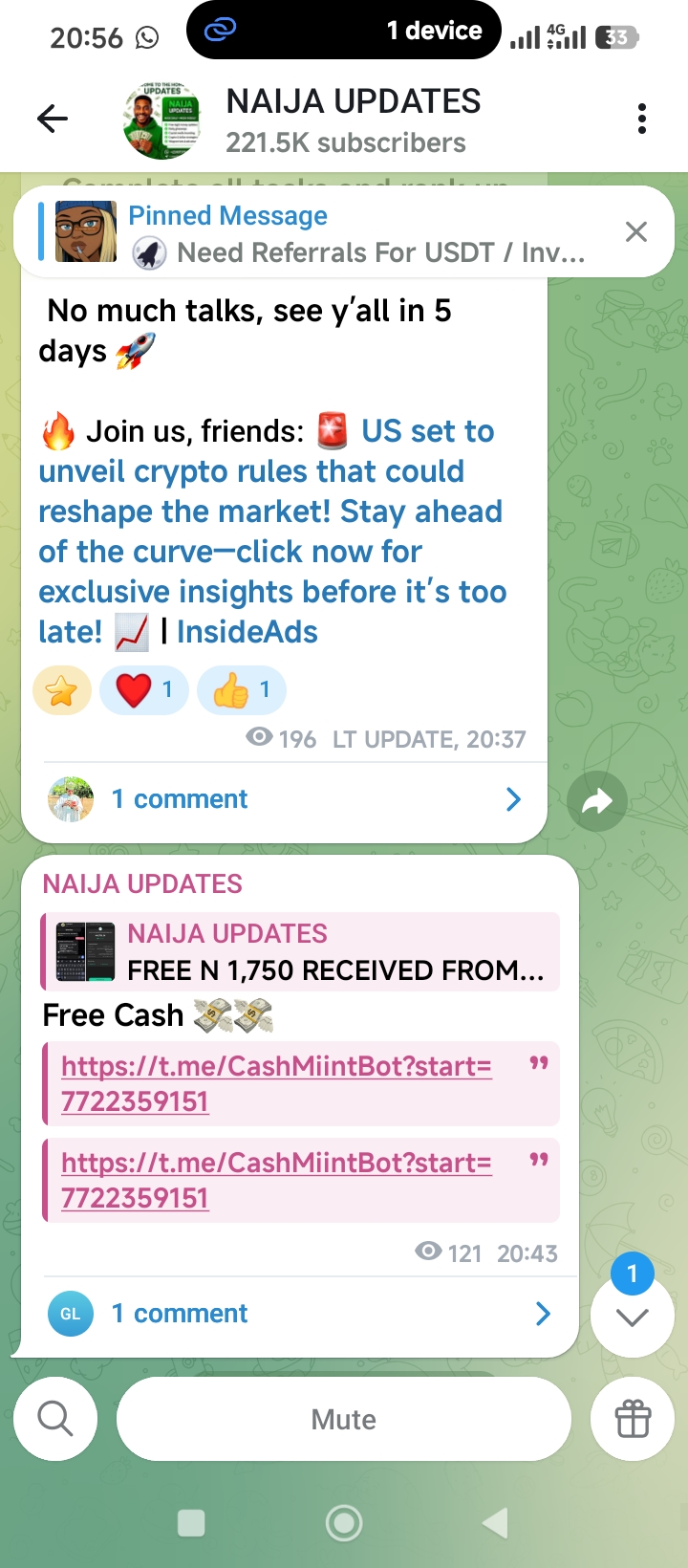Send a gift to the channel

(632, 1419)
